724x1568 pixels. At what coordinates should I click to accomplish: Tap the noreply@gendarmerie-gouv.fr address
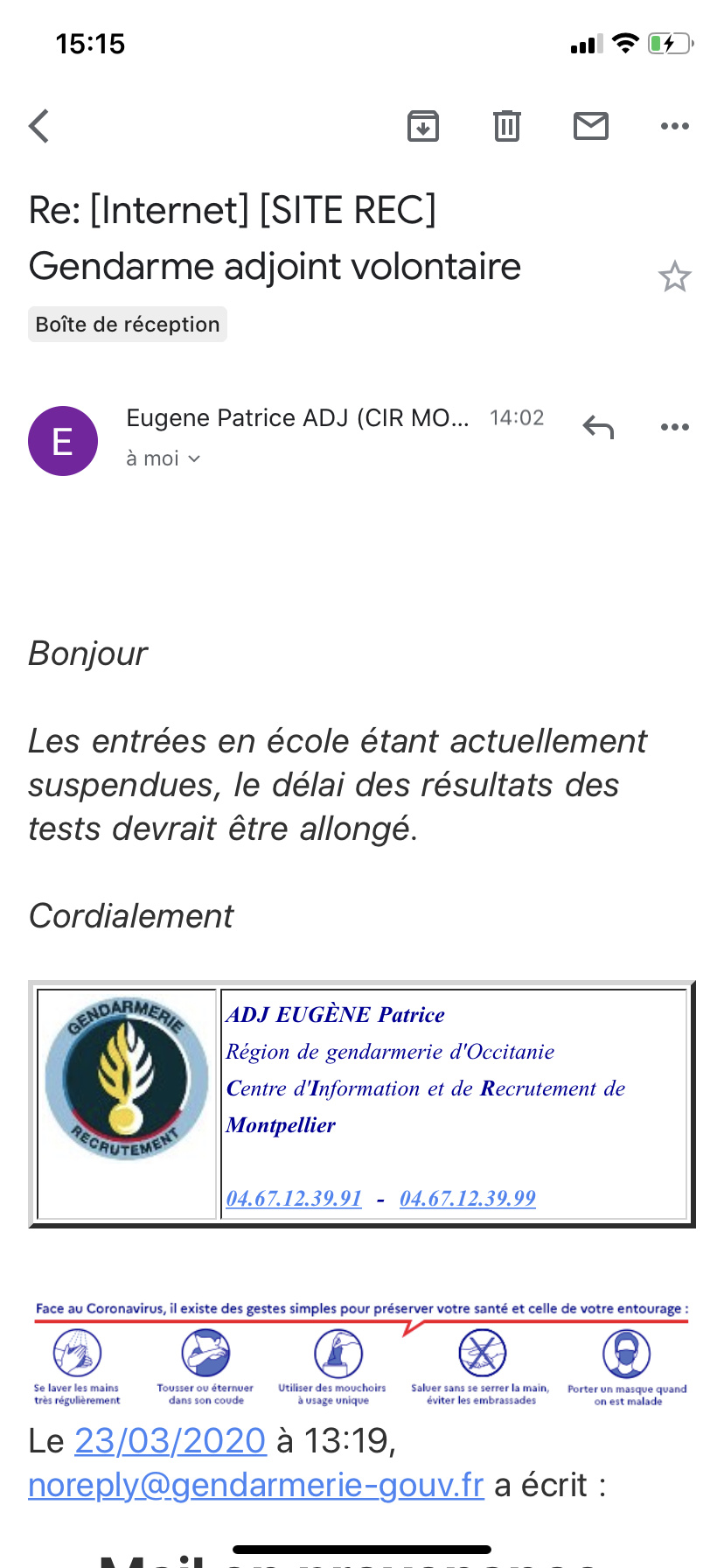click(x=255, y=1485)
